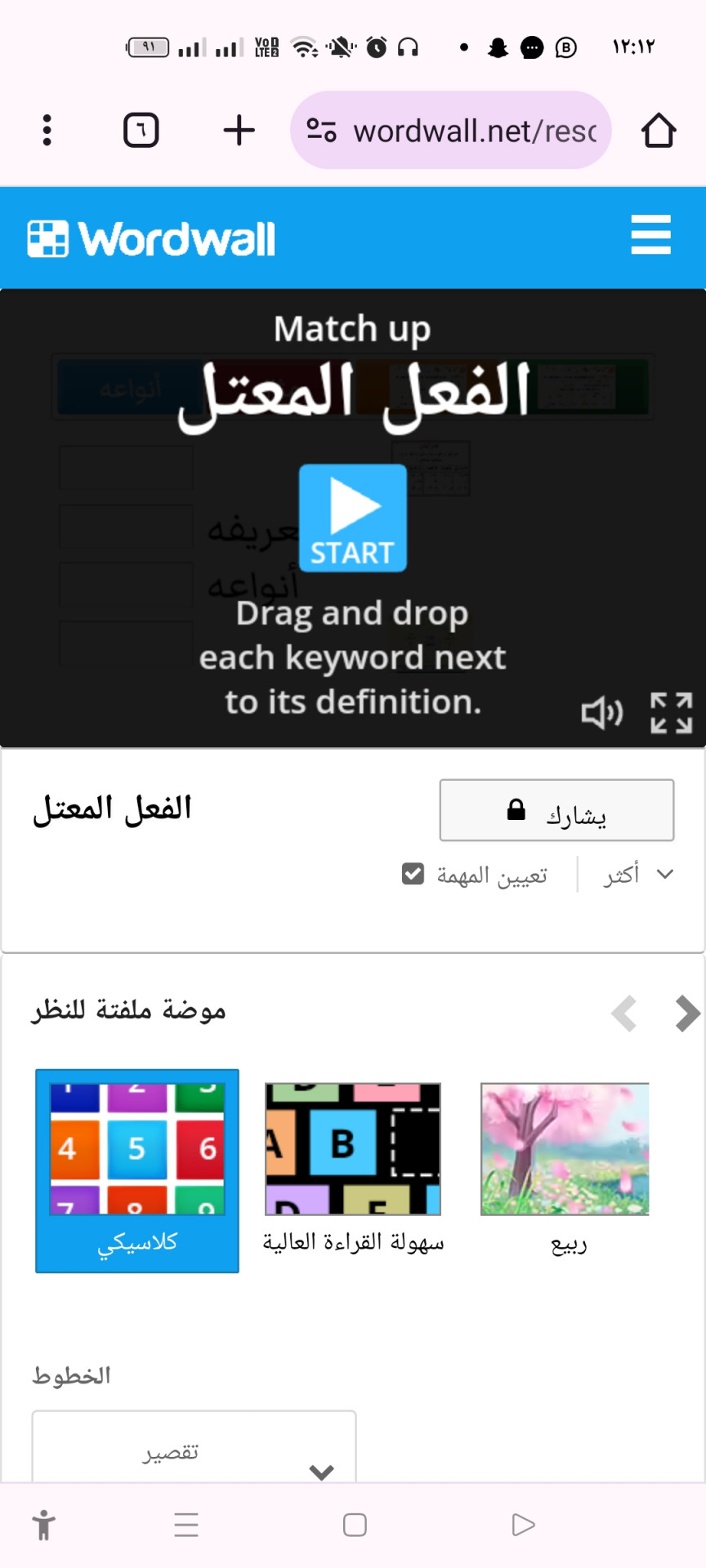This screenshot has height=1568, width=706.
Task: Open تعيين المهمة assignment link
Action: [x=476, y=875]
